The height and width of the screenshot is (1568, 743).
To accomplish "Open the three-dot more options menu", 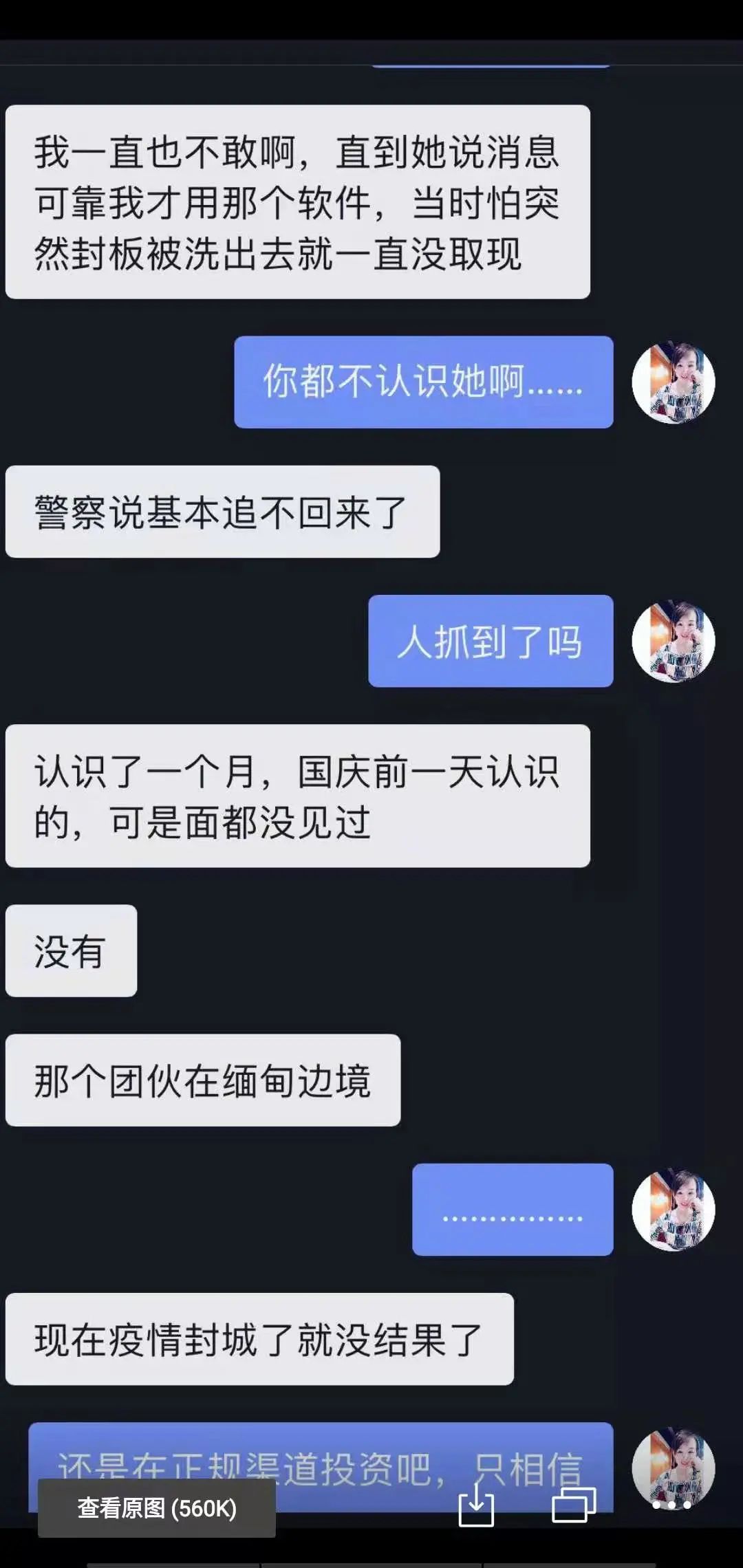I will click(671, 1505).
